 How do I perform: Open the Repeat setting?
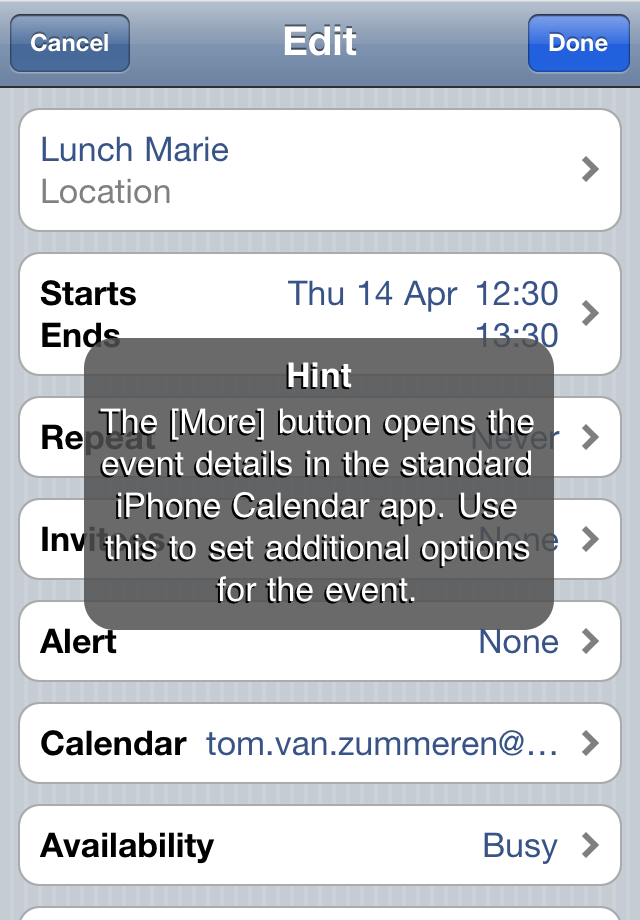[588, 437]
